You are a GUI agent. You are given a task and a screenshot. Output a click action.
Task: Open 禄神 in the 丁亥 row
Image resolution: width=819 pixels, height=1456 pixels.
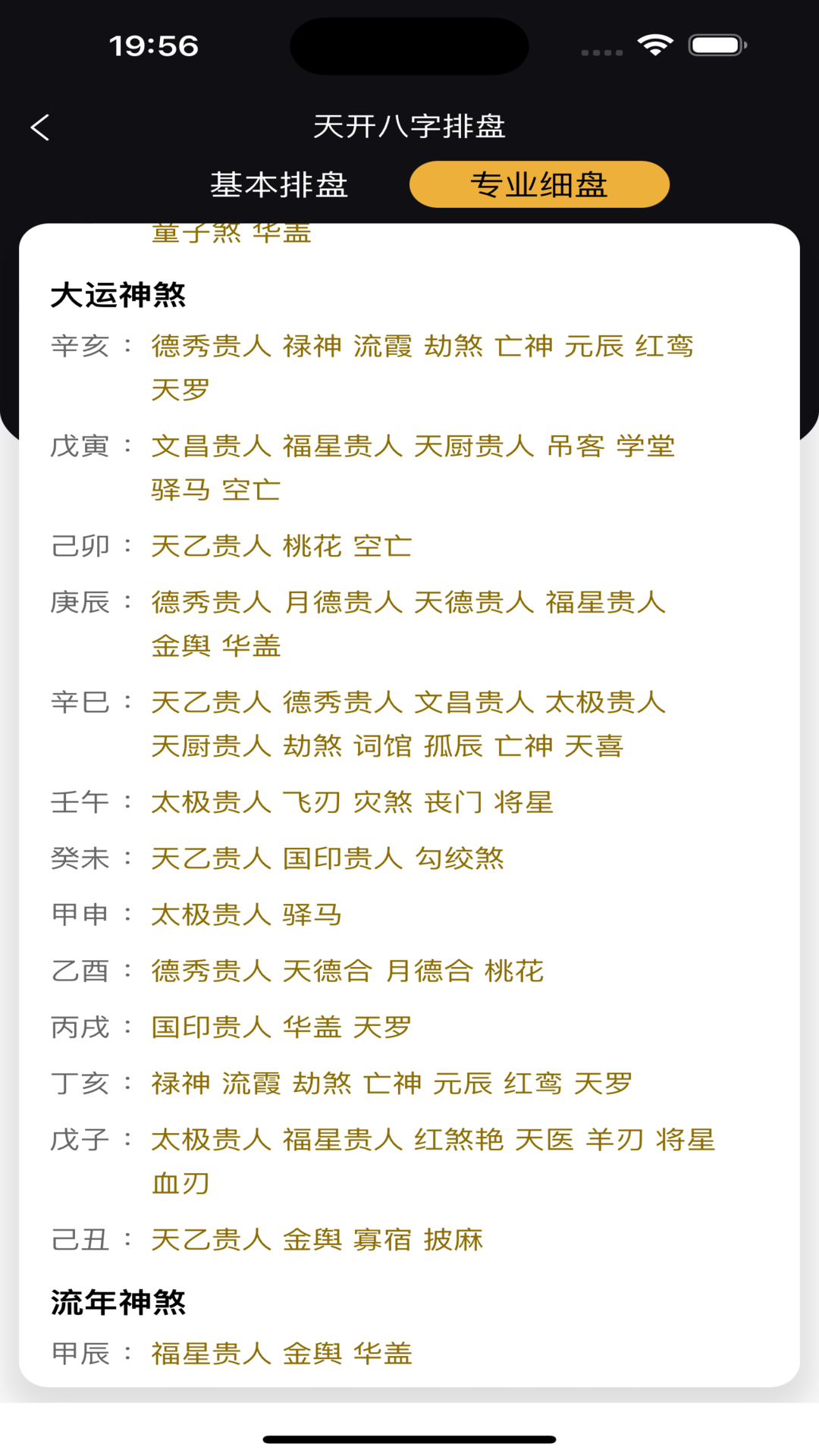(180, 1083)
